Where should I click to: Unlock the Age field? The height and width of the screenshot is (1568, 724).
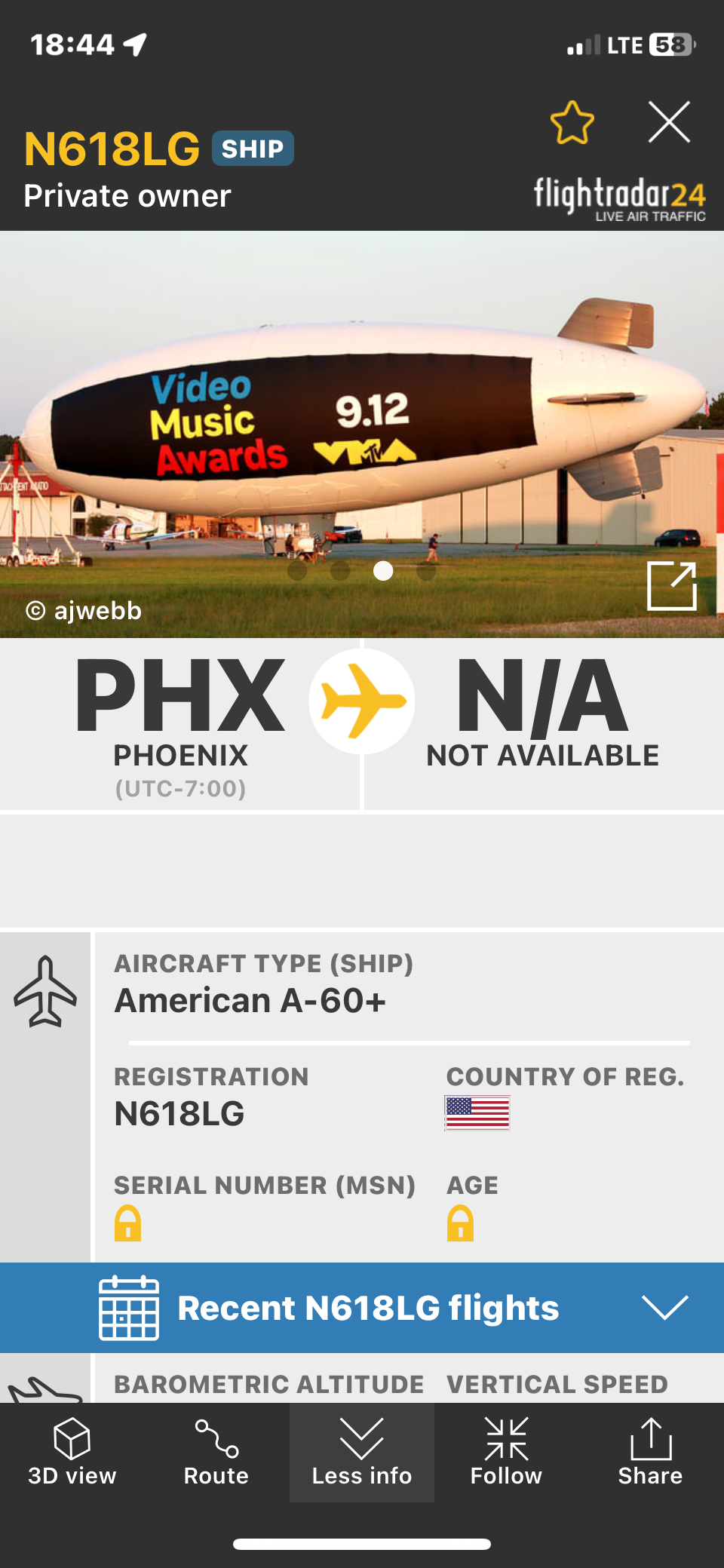pyautogui.click(x=460, y=1223)
